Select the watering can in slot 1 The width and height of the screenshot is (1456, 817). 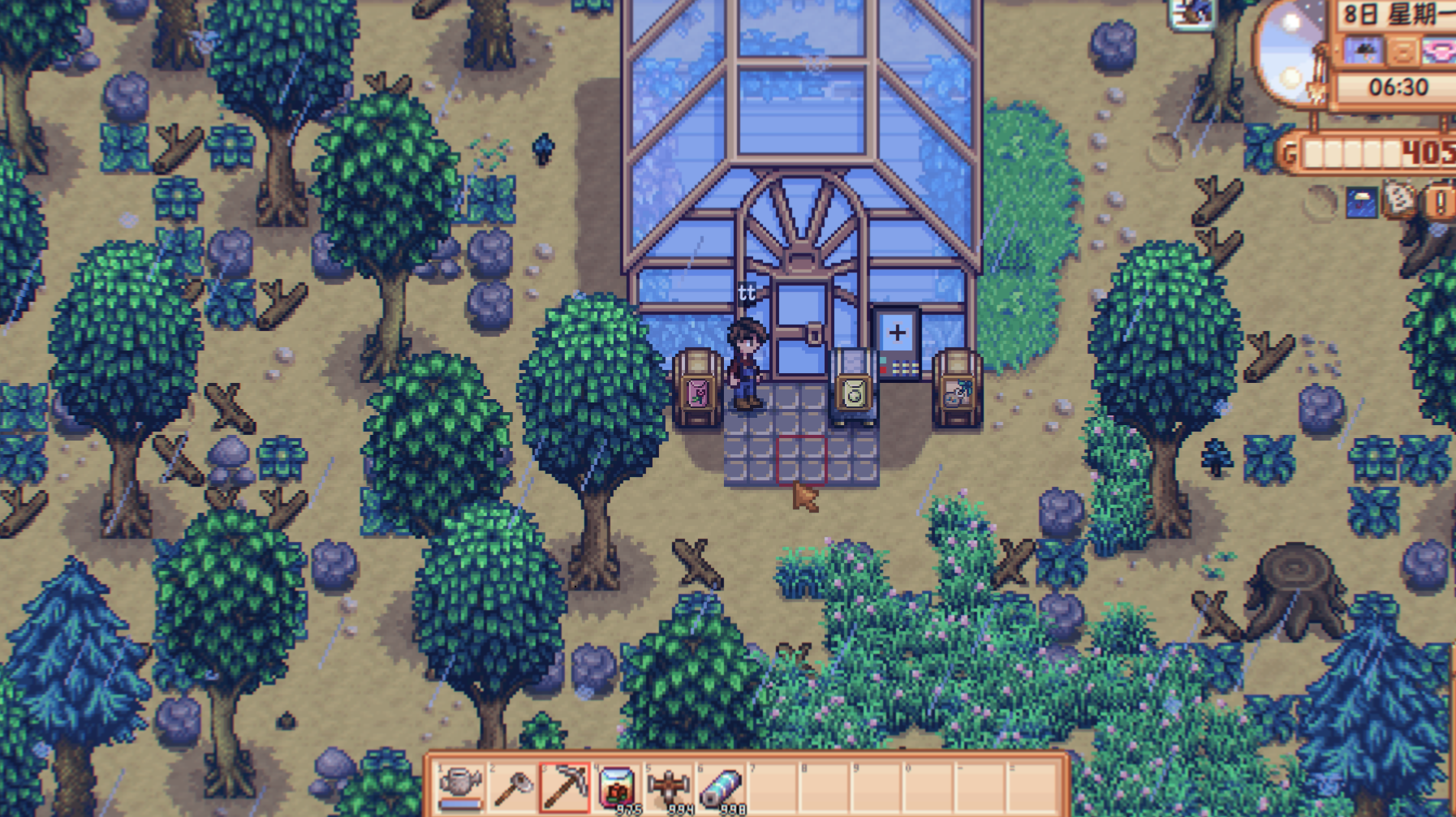[x=460, y=785]
